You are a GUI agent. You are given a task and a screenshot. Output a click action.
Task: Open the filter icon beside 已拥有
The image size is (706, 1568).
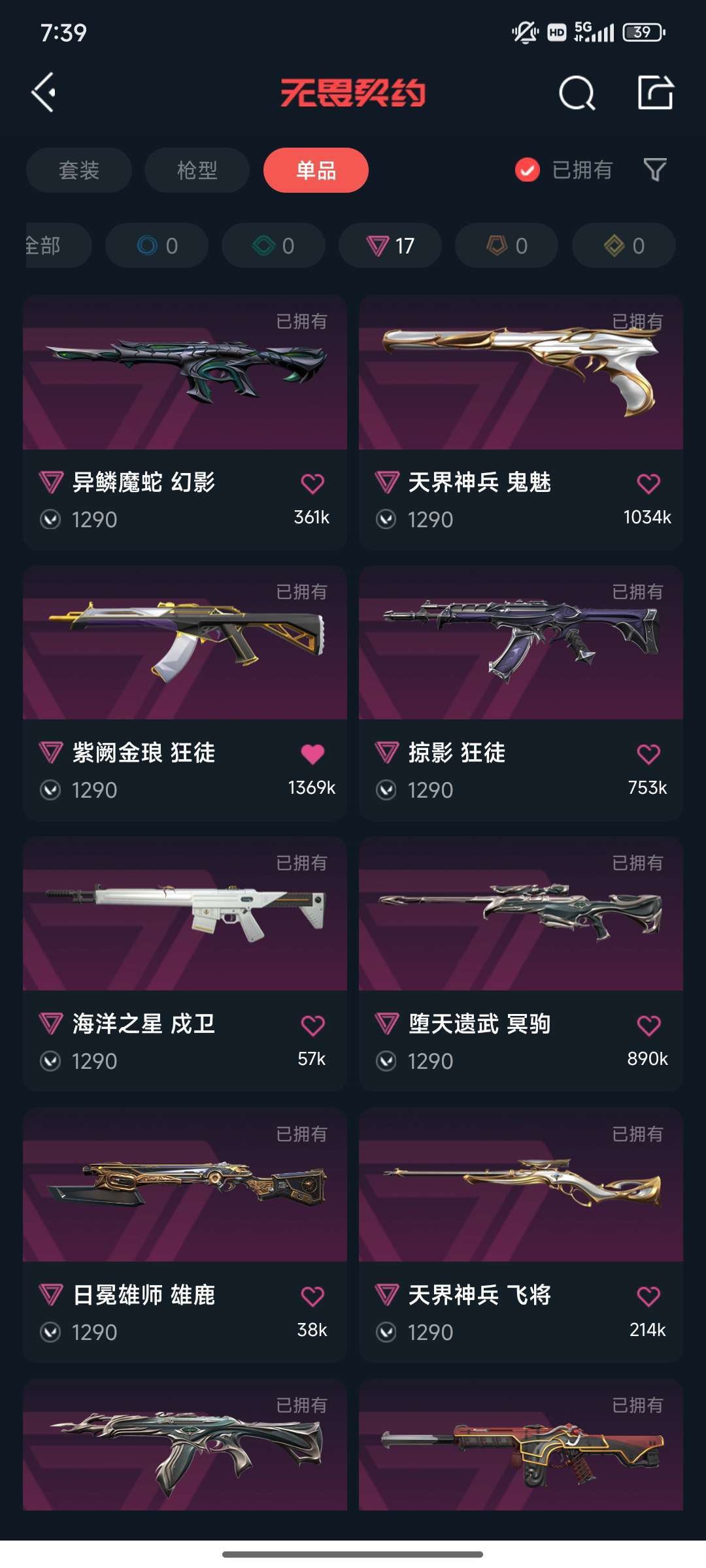point(654,170)
